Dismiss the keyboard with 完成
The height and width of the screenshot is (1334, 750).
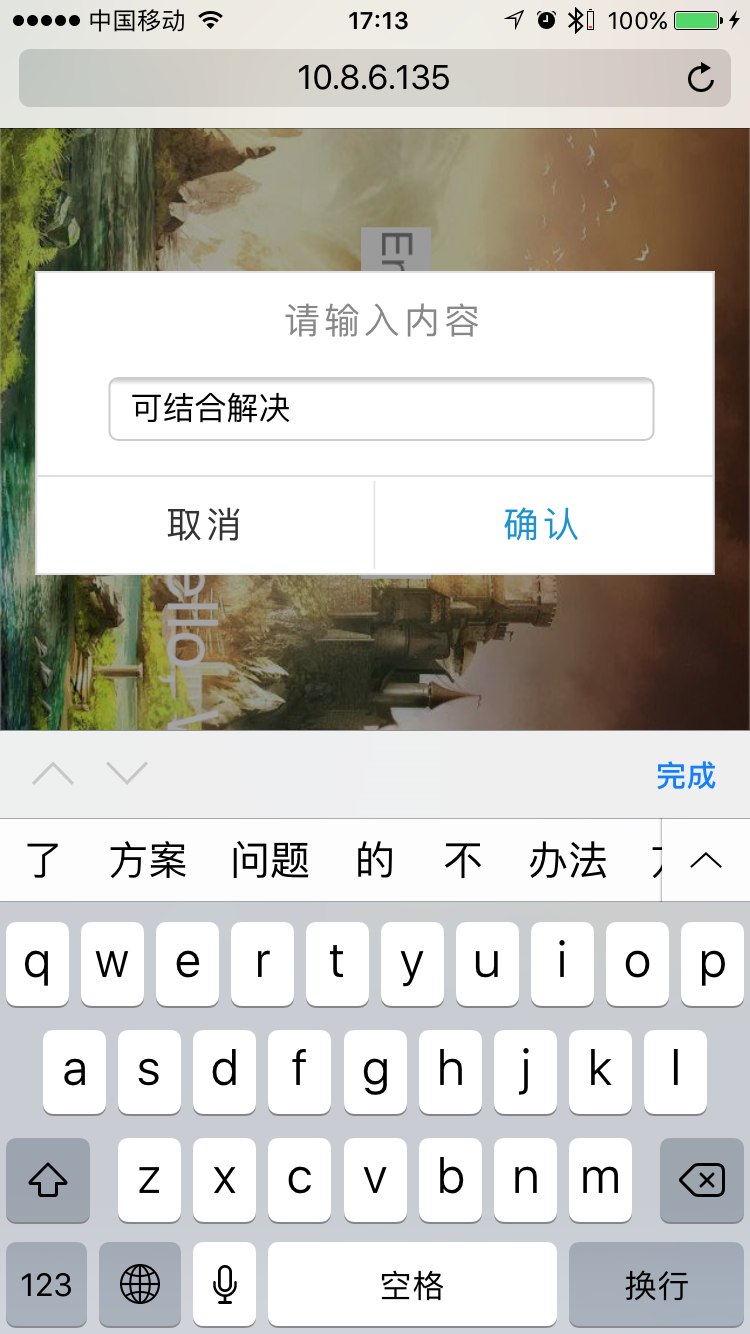686,775
